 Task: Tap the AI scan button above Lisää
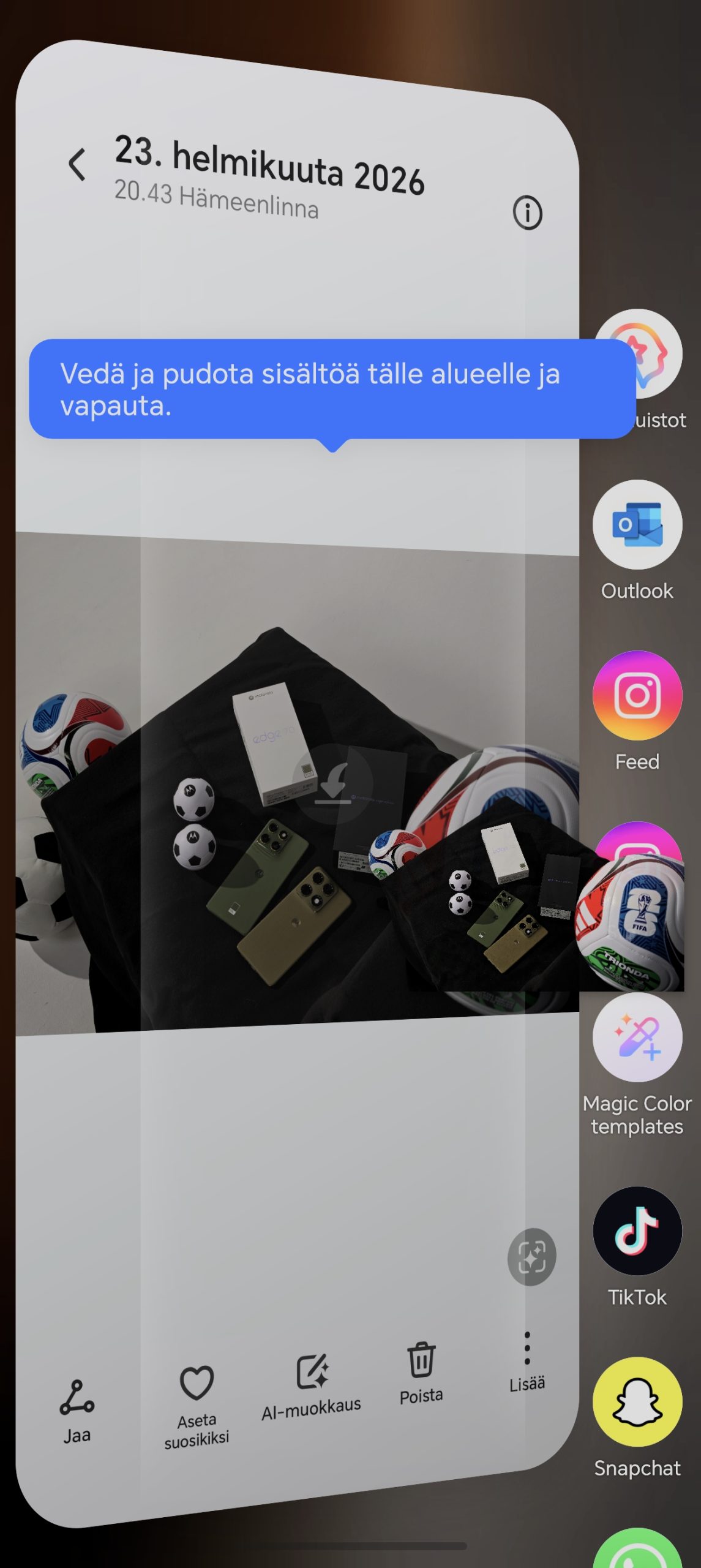coord(531,1257)
